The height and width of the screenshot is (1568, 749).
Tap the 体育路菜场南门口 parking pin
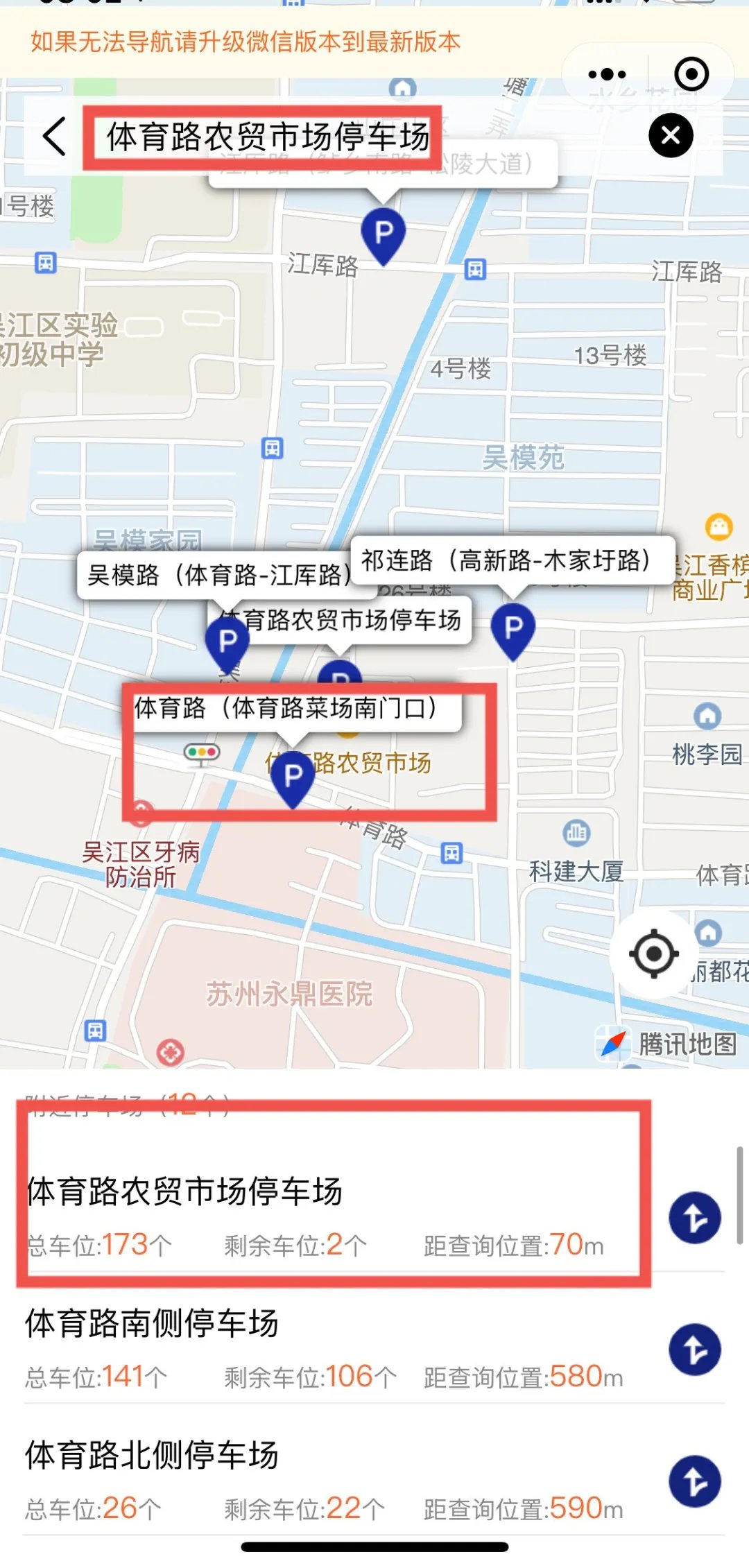(x=293, y=777)
